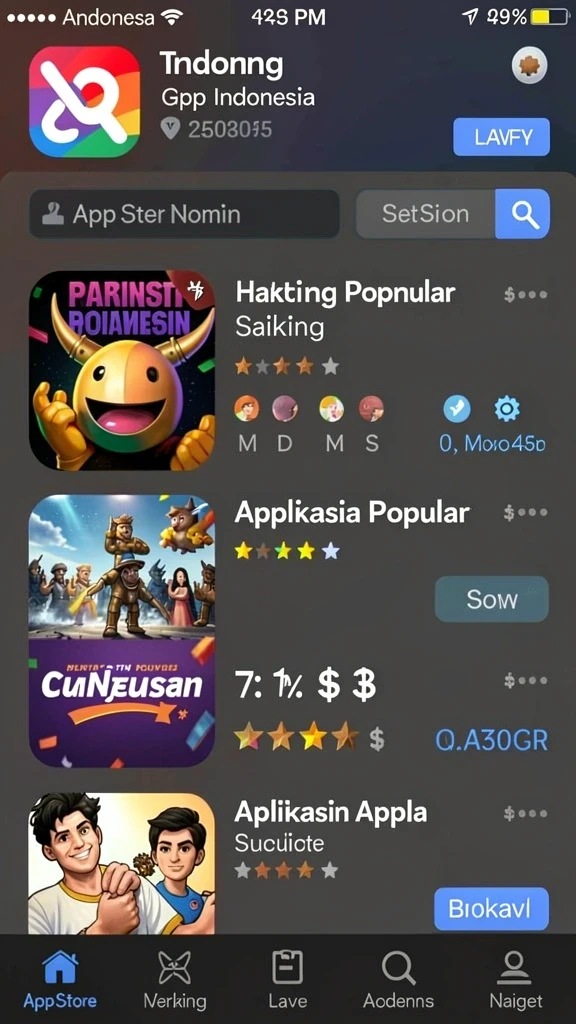
Task: Tap the blue LAVFY button
Action: point(501,137)
